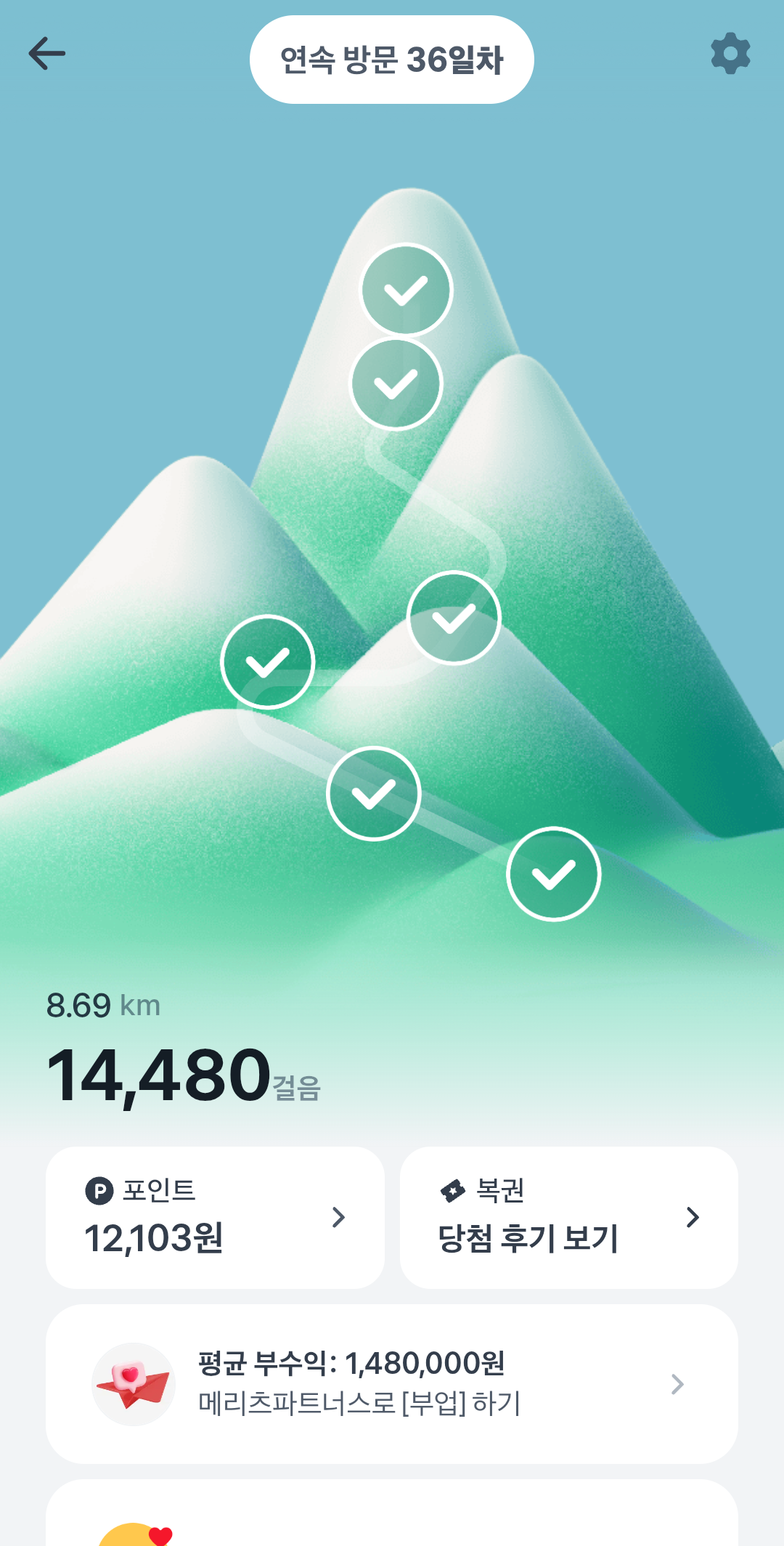
Task: View lottery 당첨 후기 보기 card
Action: click(568, 1217)
